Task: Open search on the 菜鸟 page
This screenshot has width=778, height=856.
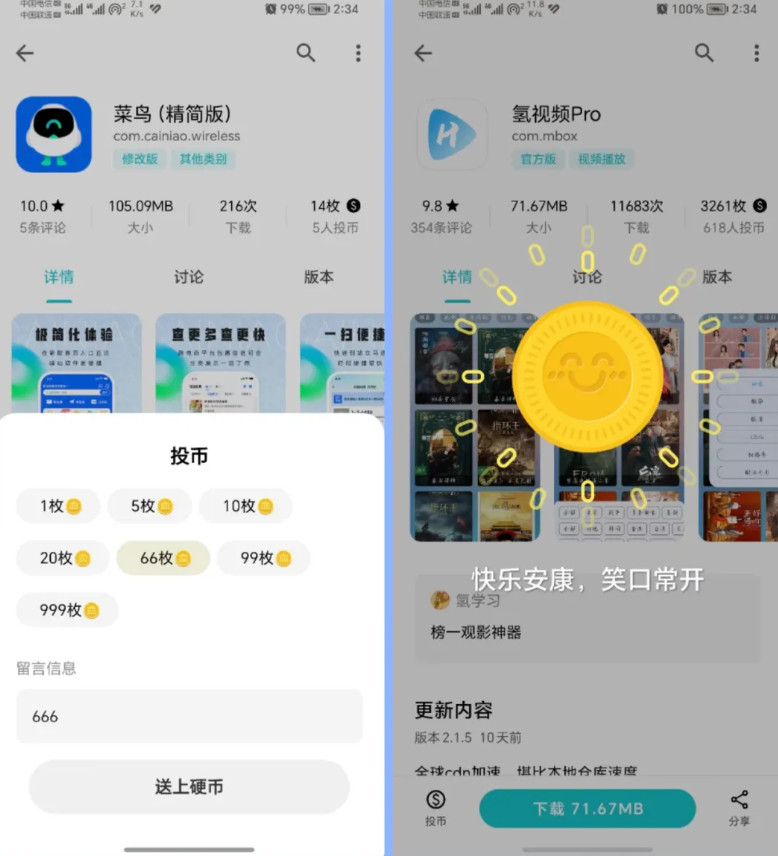Action: point(306,53)
